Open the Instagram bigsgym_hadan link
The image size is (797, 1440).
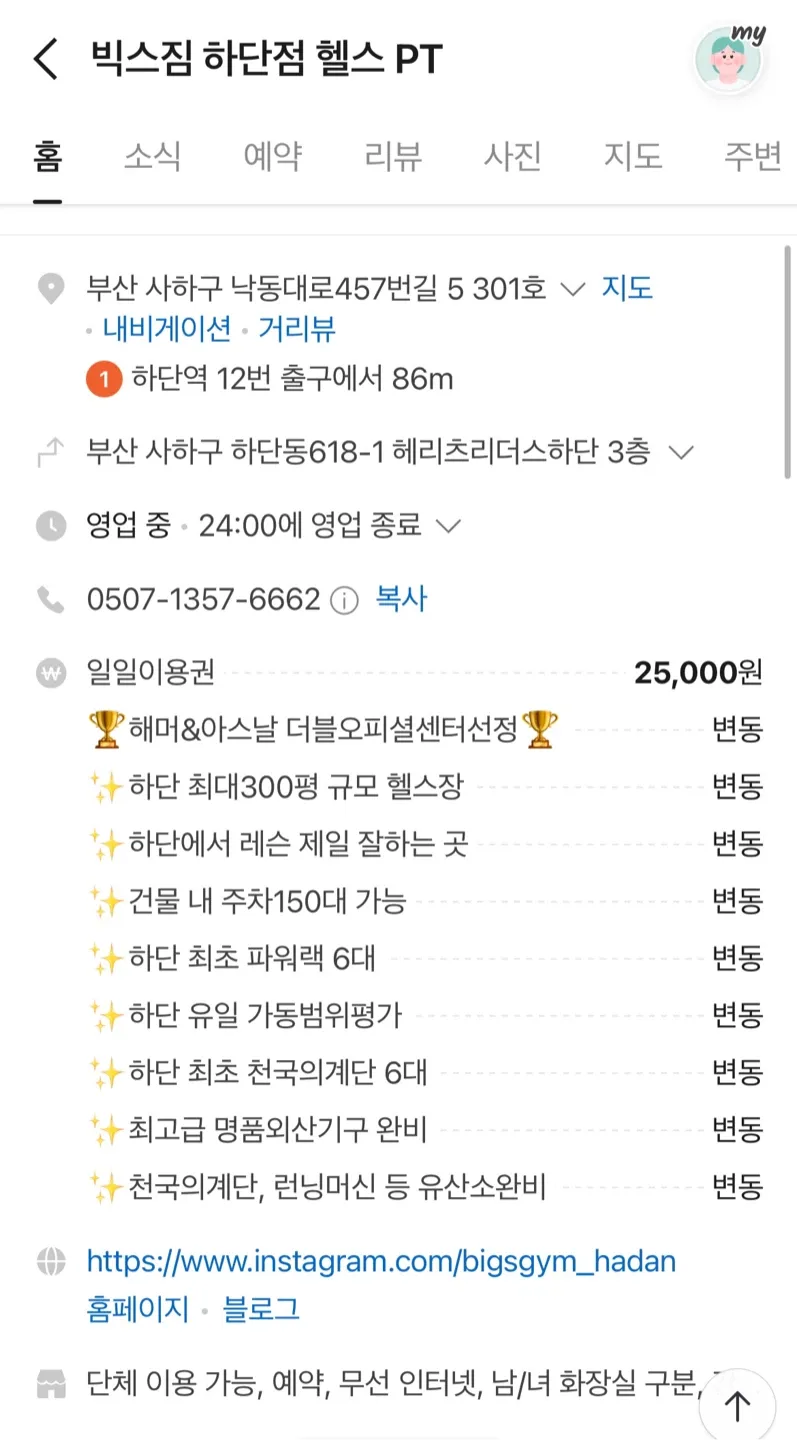pos(381,1261)
